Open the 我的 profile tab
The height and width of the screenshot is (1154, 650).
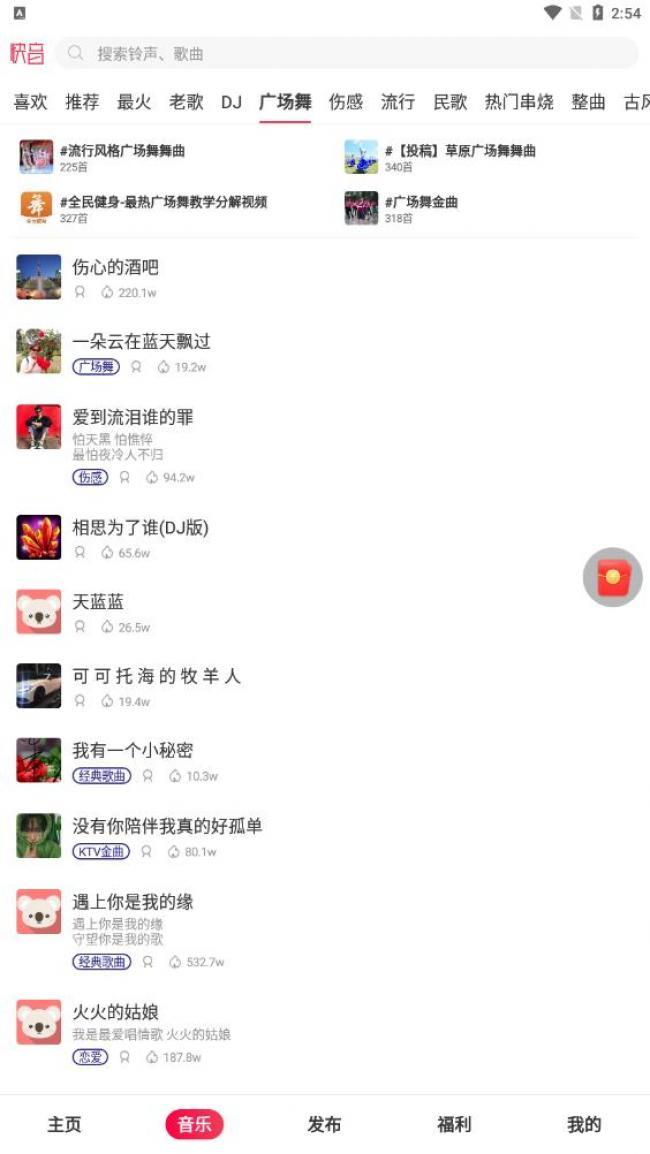pos(584,1125)
